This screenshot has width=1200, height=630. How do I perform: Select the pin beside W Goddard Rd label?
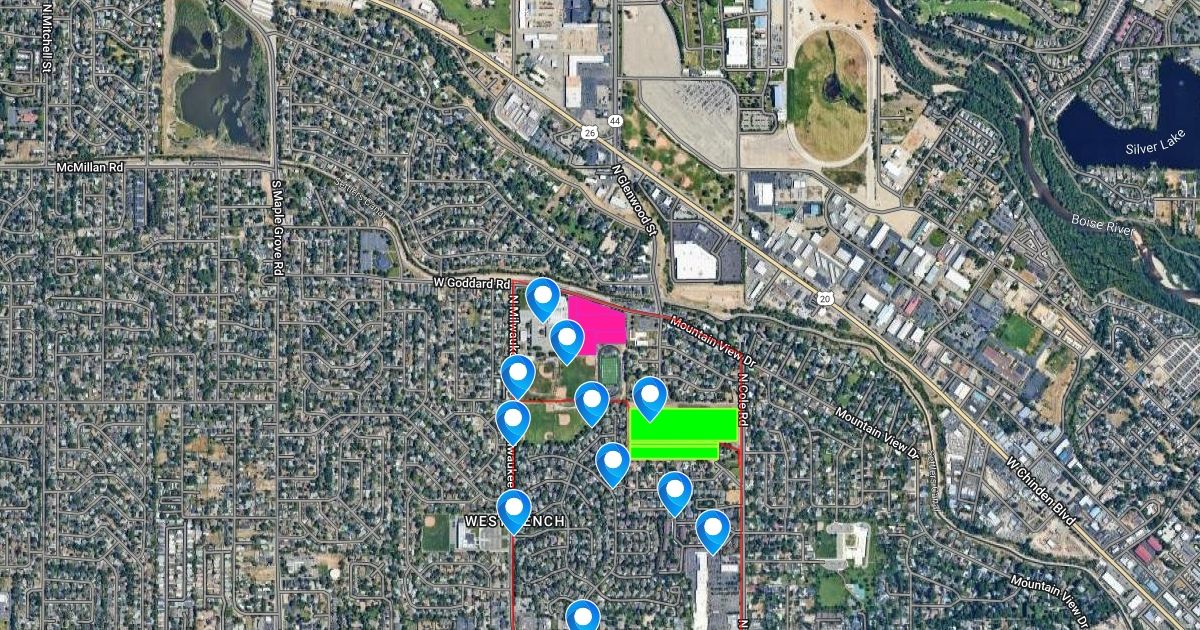coord(543,297)
